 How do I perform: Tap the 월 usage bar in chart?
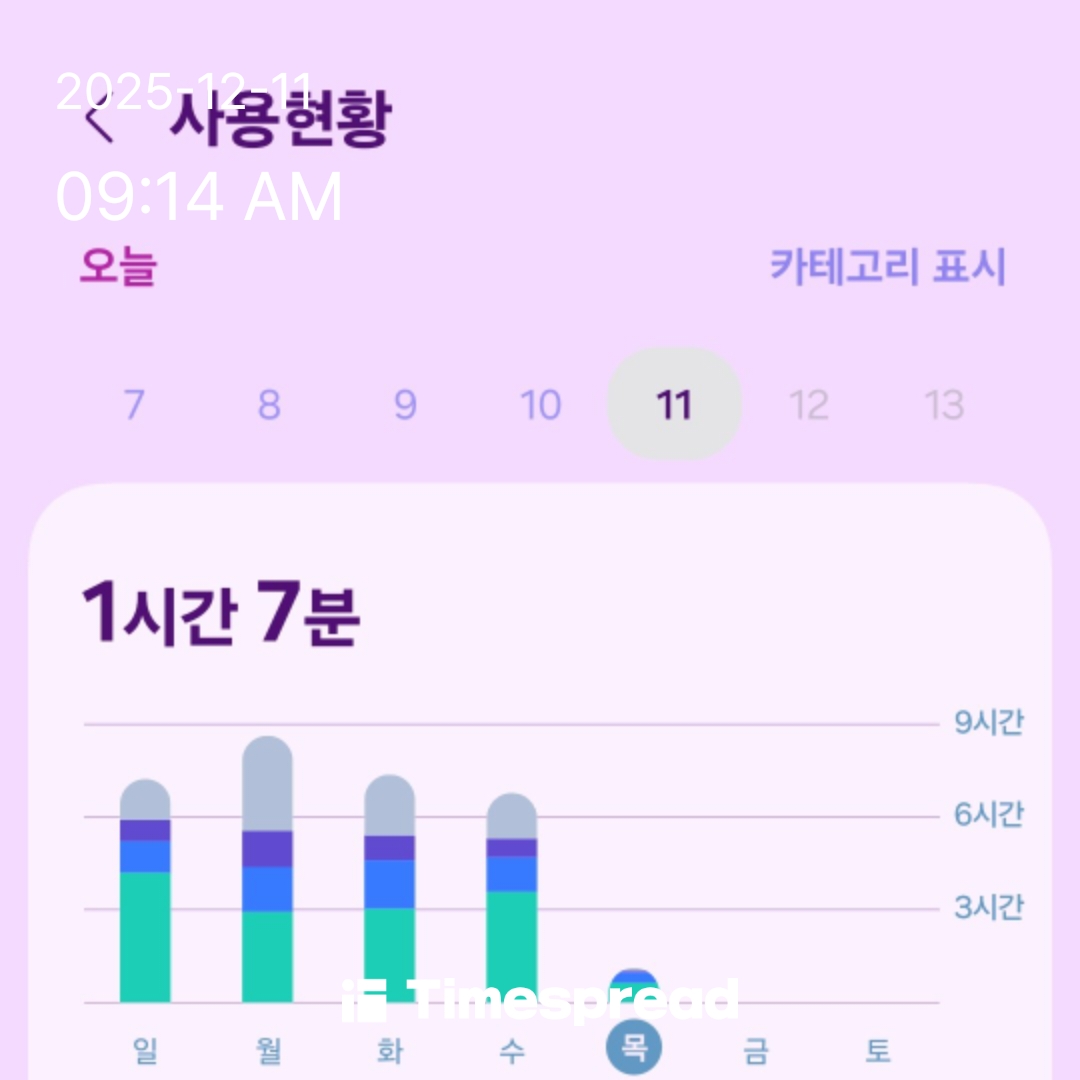point(267,870)
